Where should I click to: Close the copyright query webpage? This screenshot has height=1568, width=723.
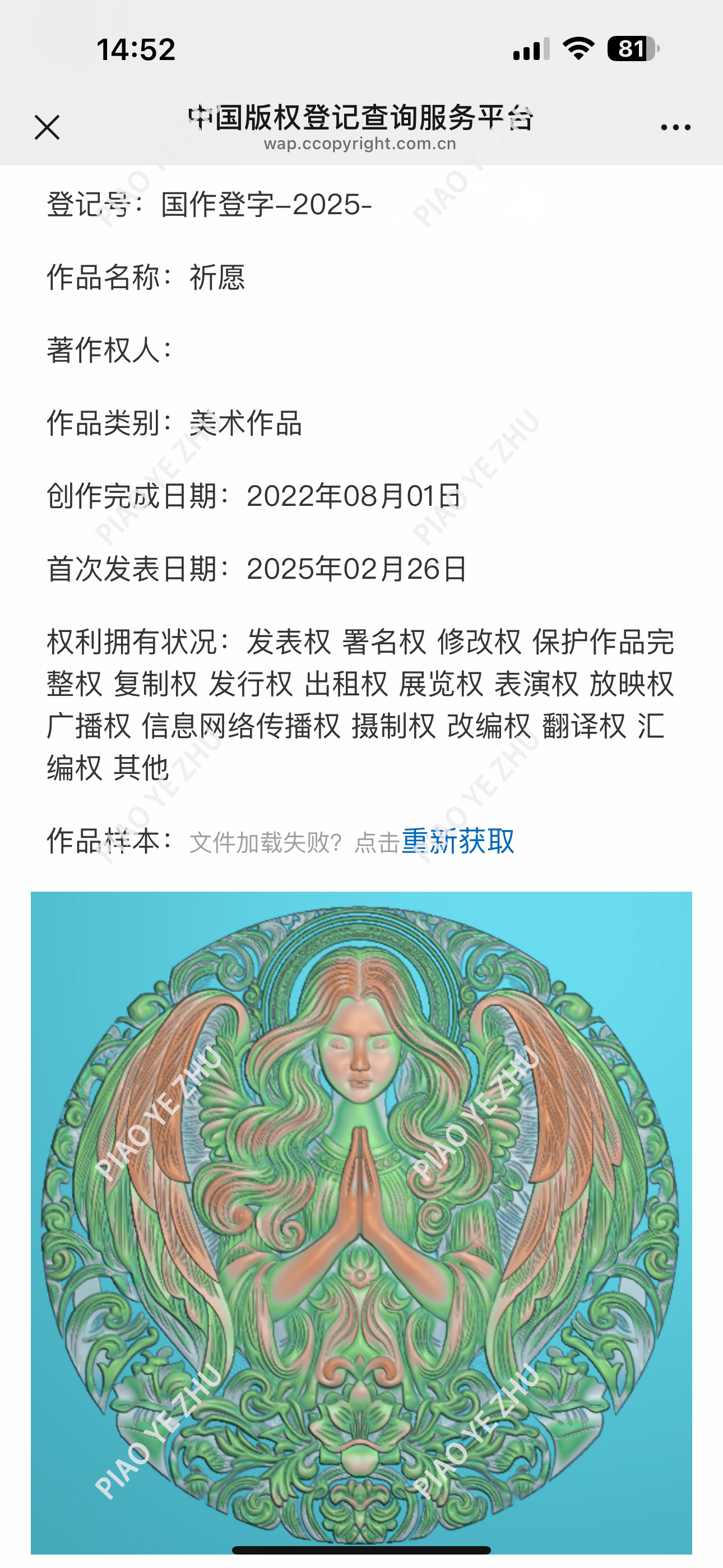click(47, 127)
